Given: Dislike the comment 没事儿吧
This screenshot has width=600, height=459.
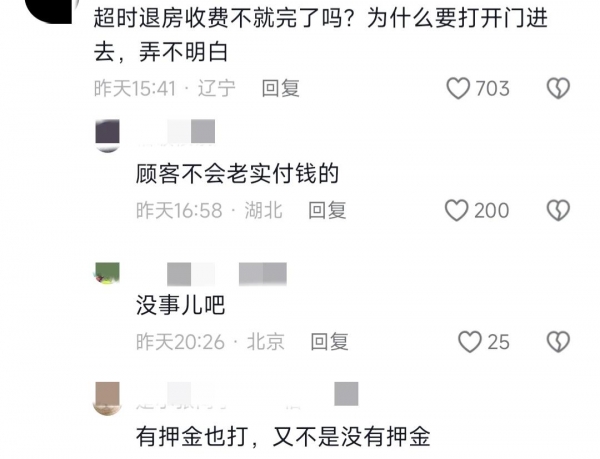Looking at the screenshot, I should coord(557,342).
